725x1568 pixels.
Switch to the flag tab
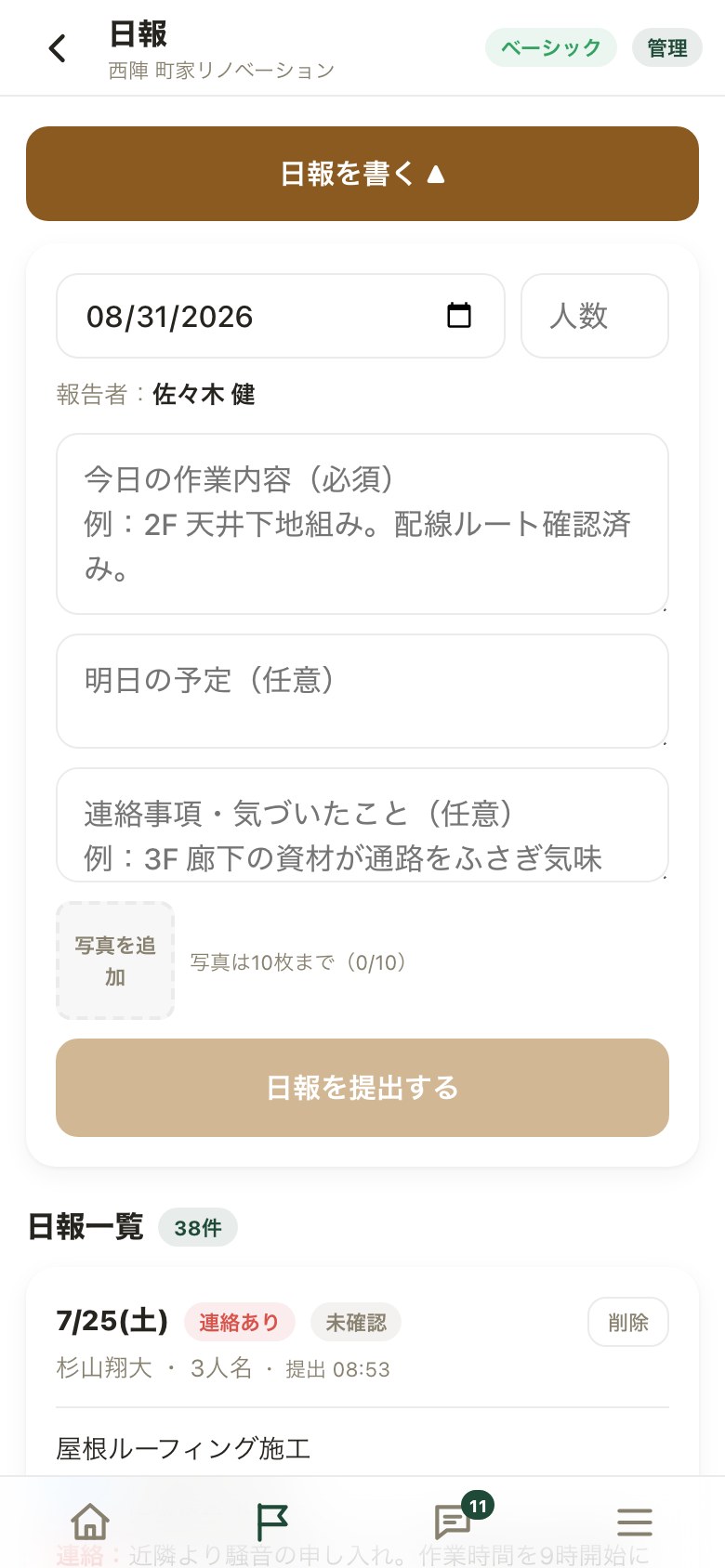[271, 1522]
